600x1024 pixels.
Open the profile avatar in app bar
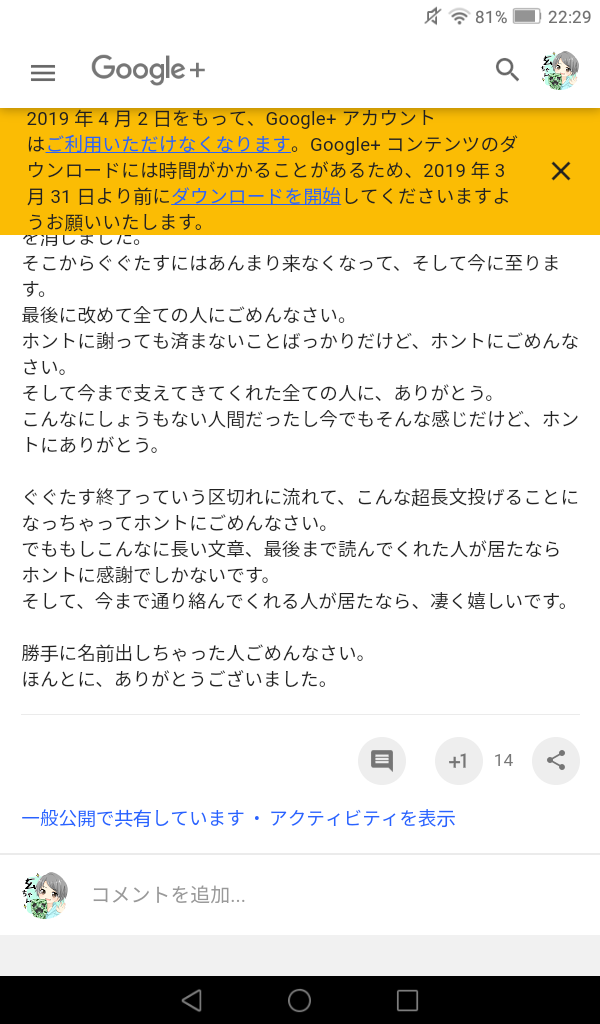click(x=560, y=71)
